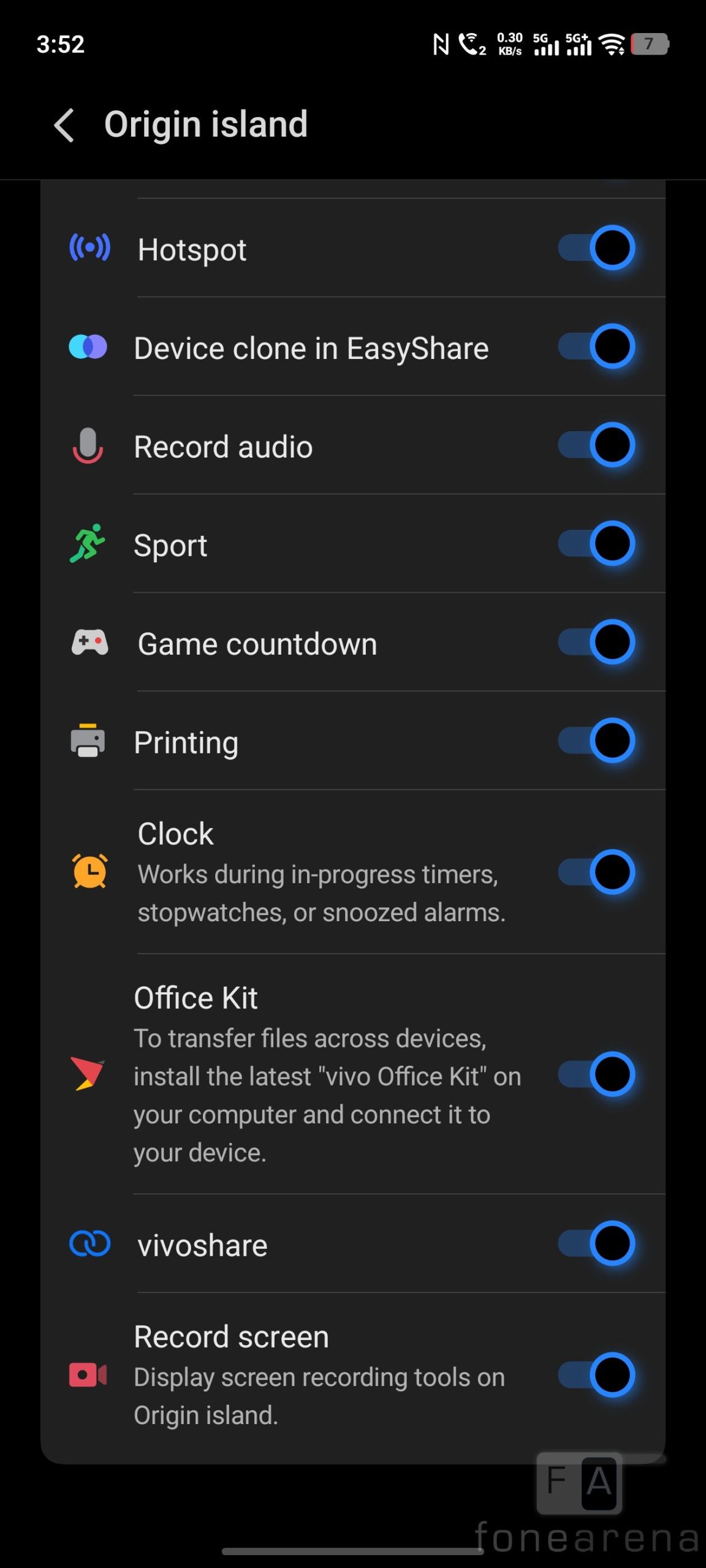Toggle the Clock switch off

[x=596, y=872]
